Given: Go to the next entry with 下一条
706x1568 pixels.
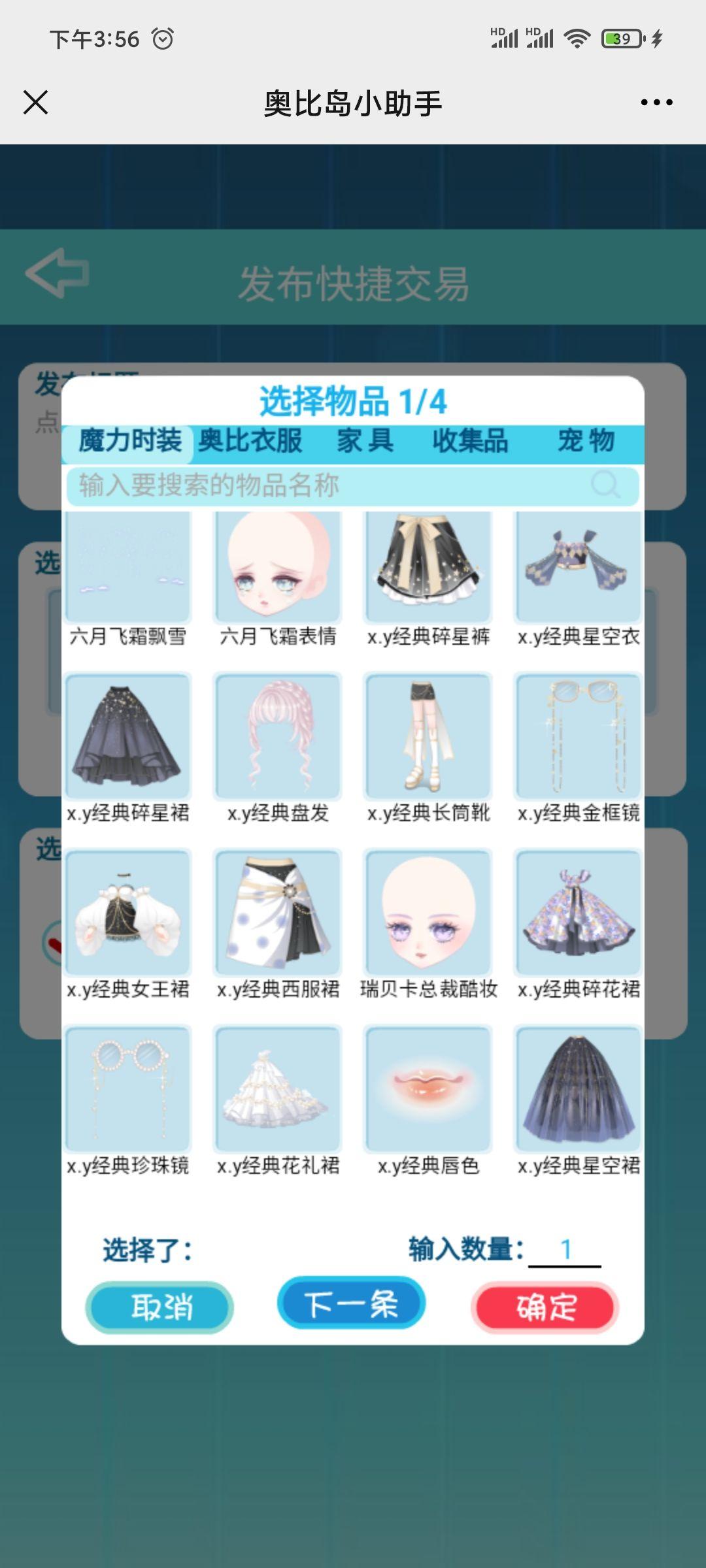Looking at the screenshot, I should click(352, 1304).
